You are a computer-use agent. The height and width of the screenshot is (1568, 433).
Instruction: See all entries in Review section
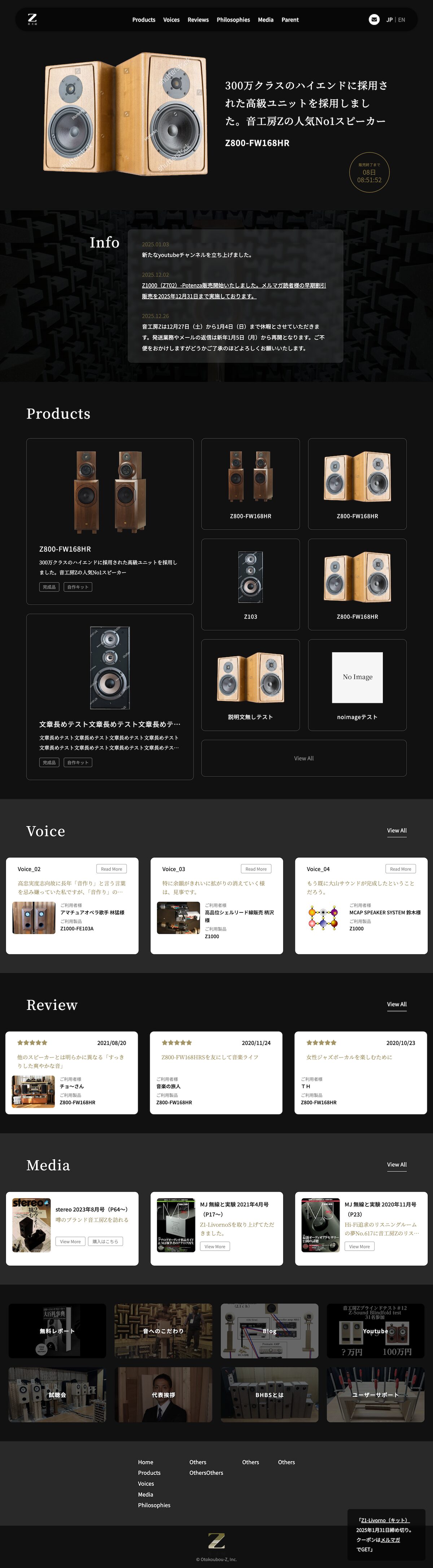[397, 1004]
